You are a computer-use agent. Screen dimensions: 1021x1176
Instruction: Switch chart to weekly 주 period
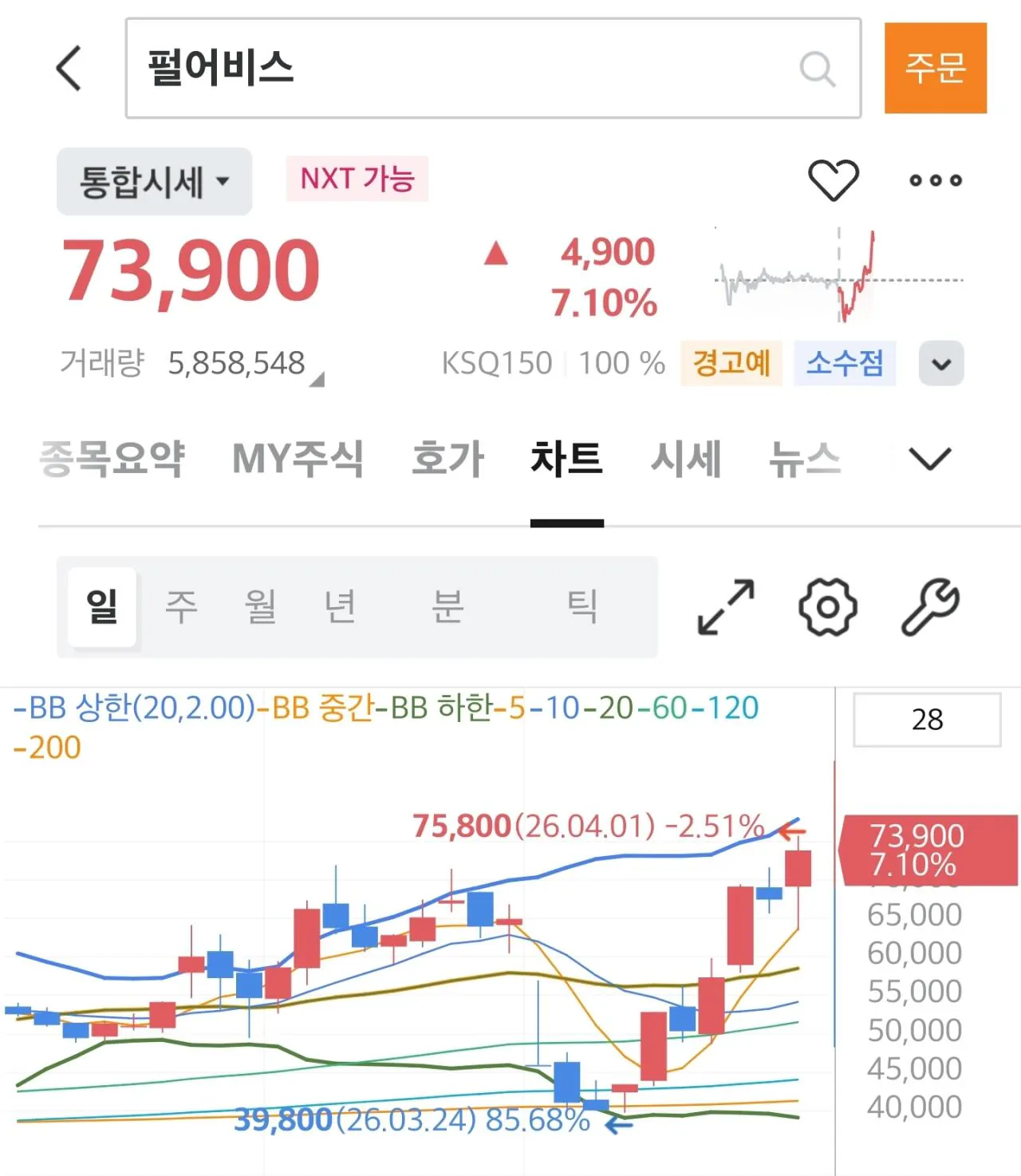click(x=181, y=606)
